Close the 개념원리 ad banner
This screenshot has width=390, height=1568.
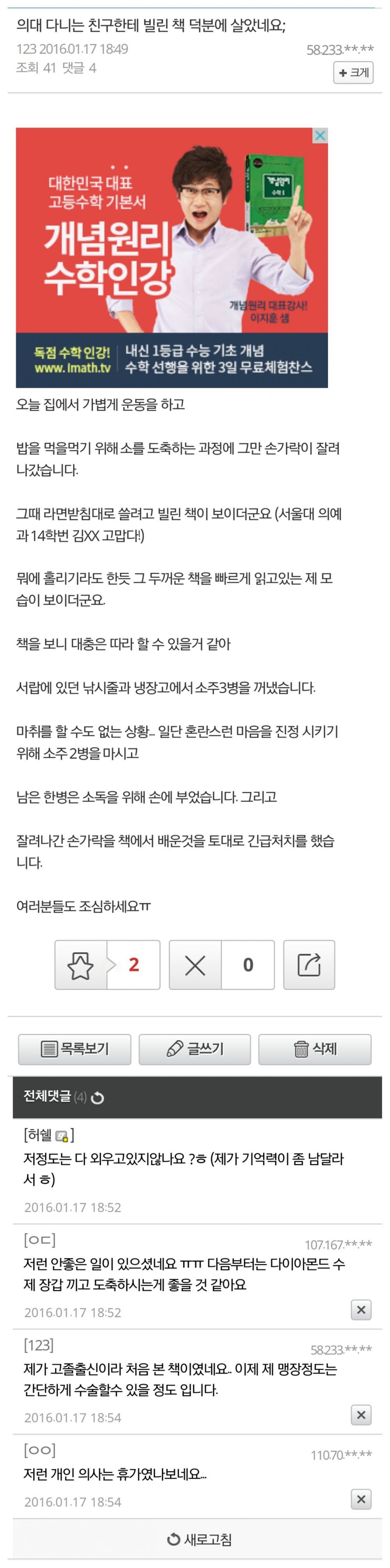point(319,135)
